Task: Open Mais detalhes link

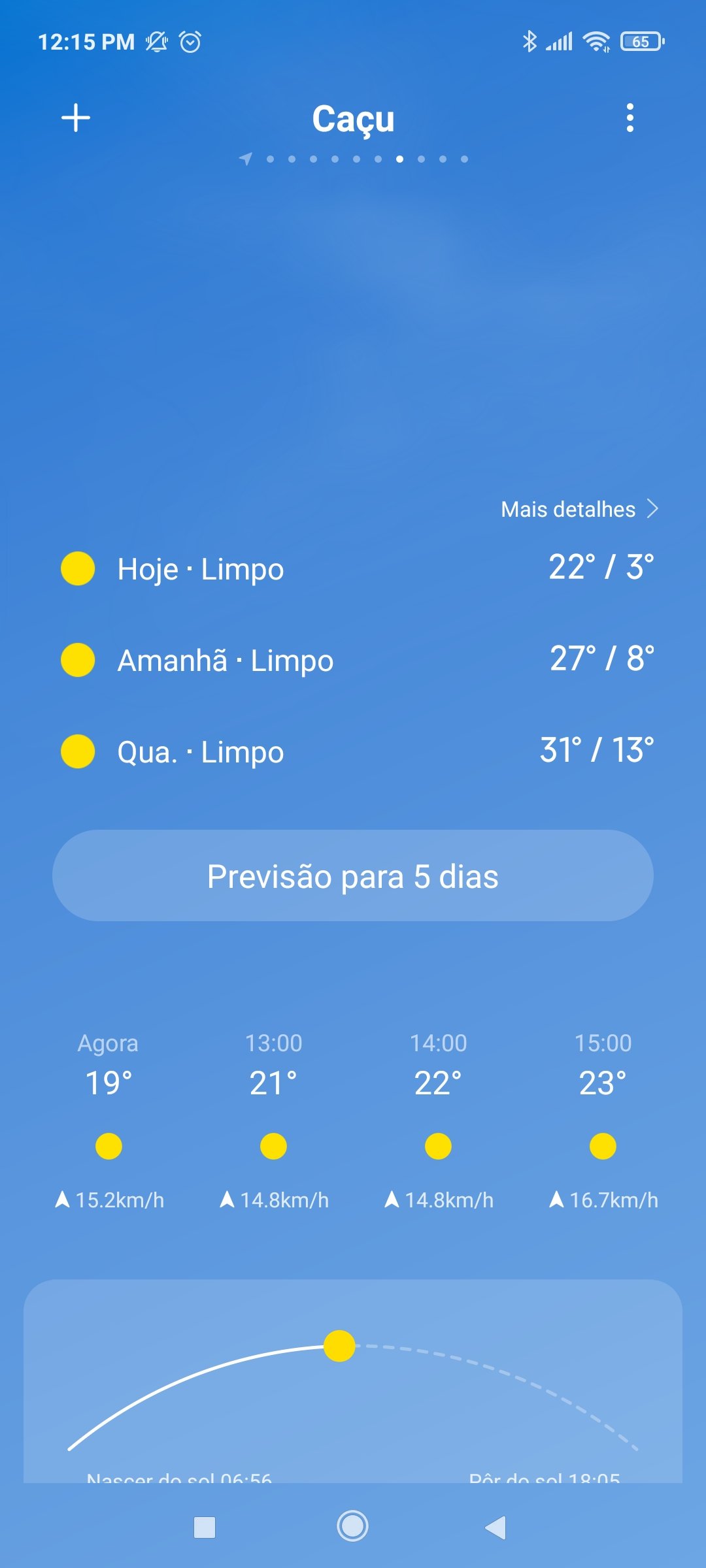Action: (579, 509)
